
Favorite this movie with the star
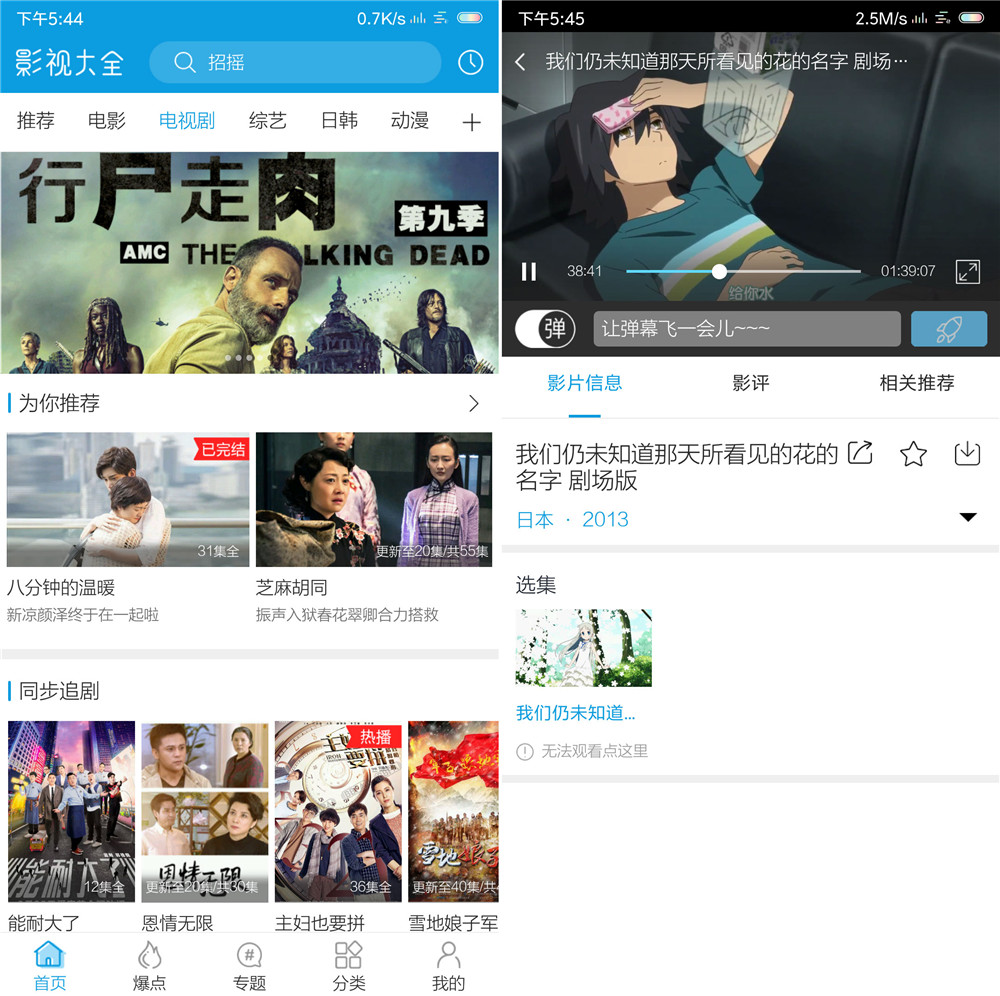913,454
